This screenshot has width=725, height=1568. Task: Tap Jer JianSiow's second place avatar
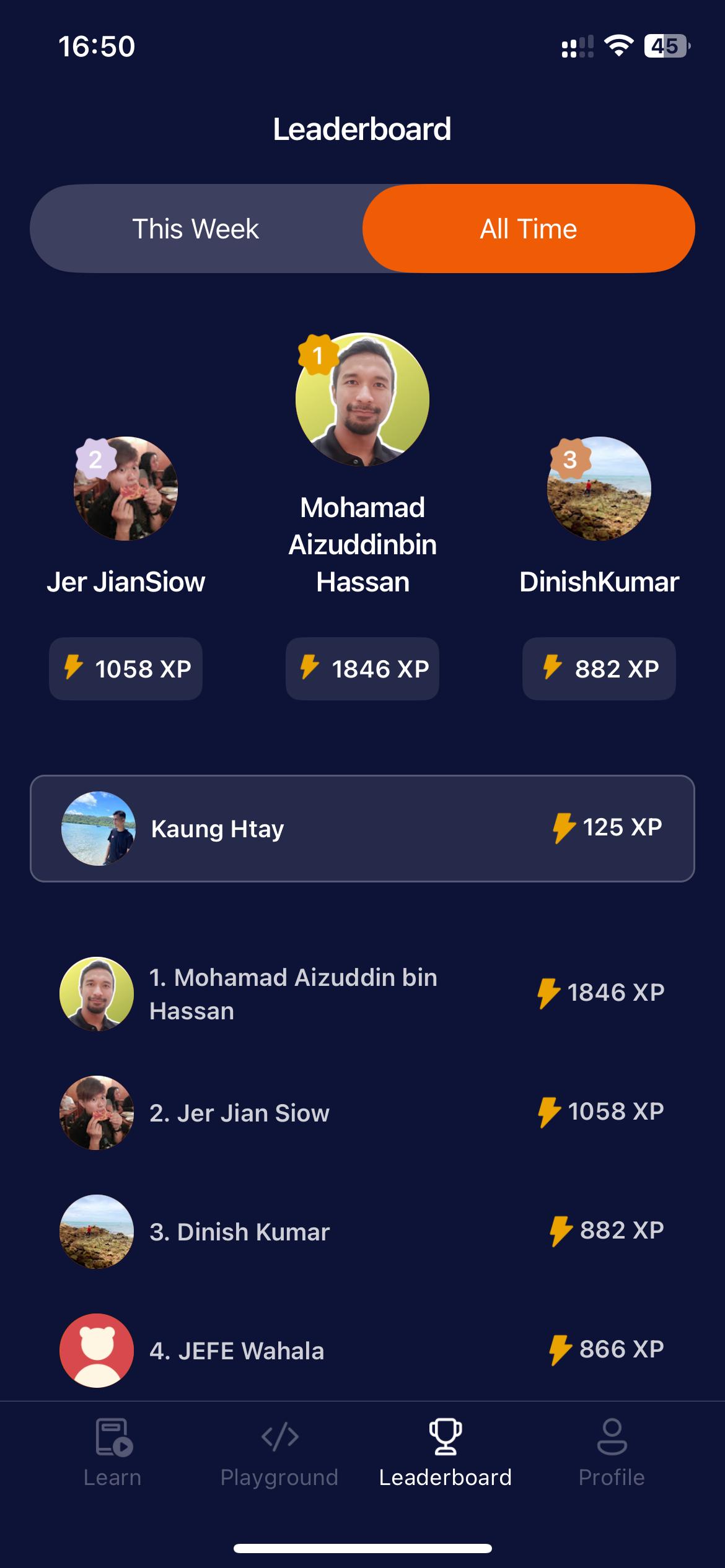coord(126,489)
